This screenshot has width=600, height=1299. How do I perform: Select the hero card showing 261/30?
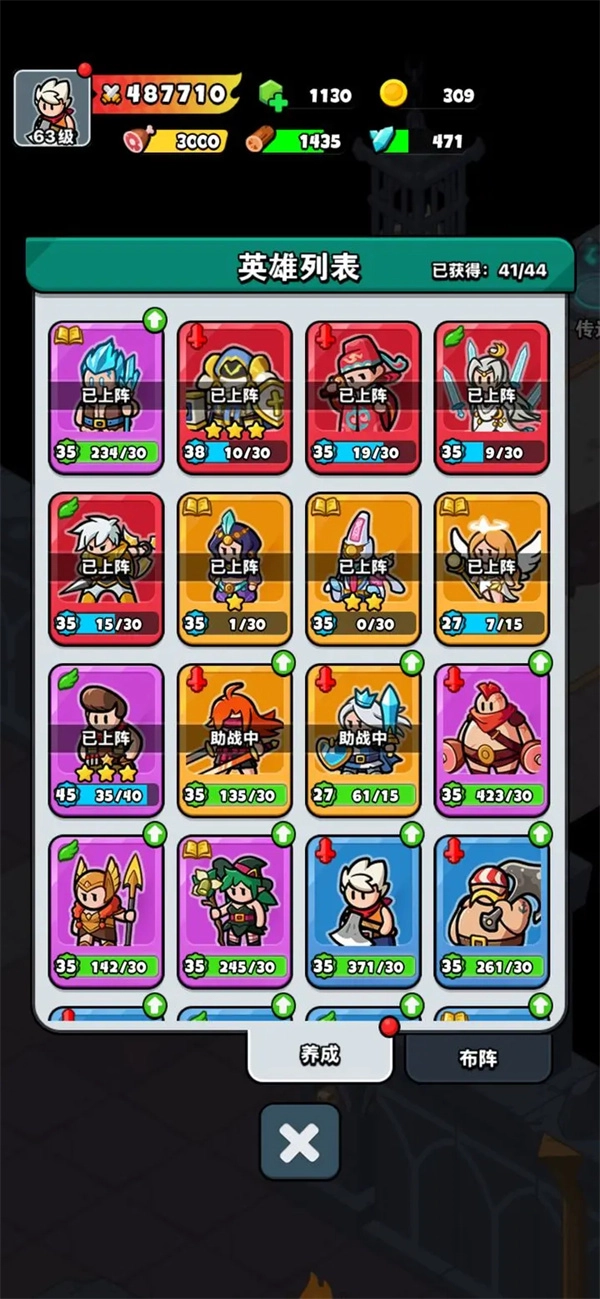coord(492,911)
